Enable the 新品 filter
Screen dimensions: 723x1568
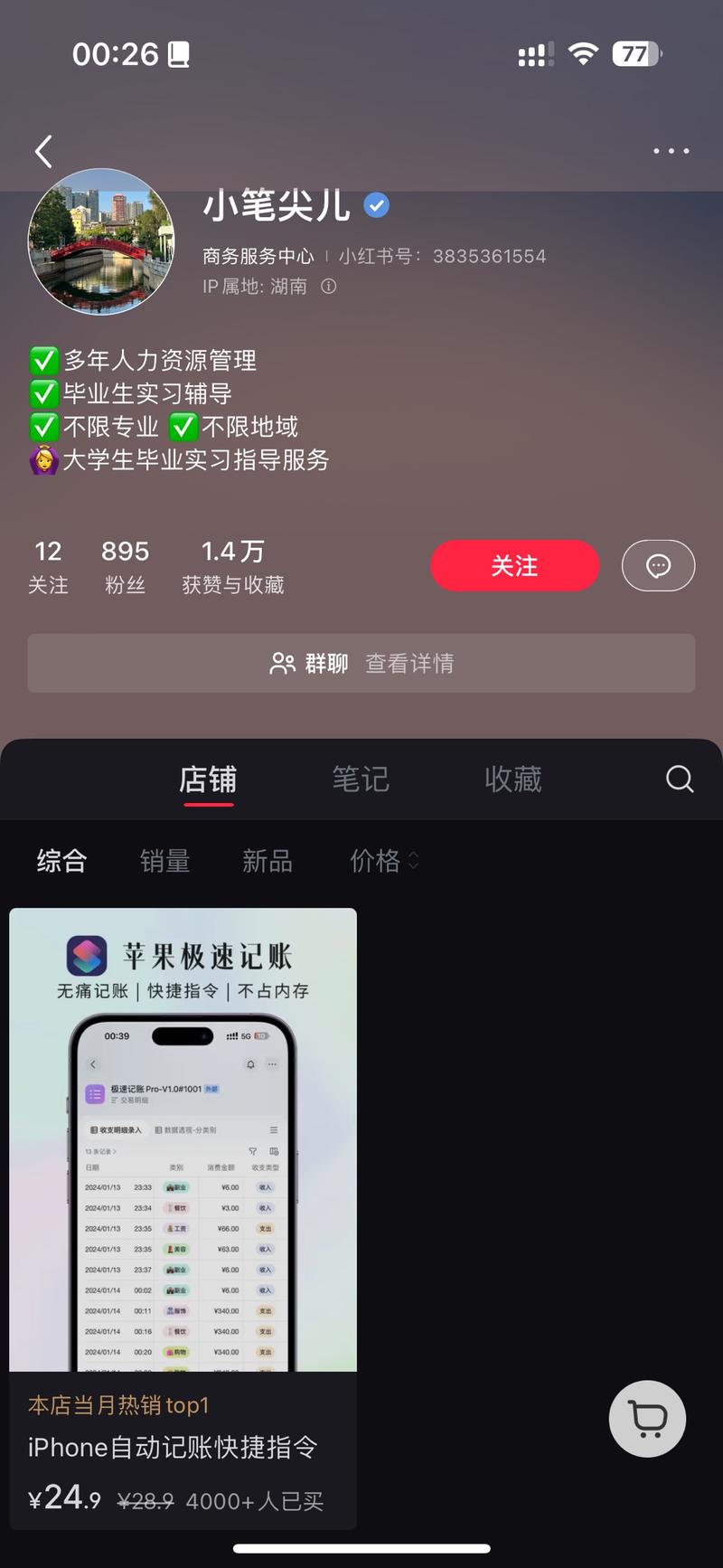pyautogui.click(x=267, y=862)
